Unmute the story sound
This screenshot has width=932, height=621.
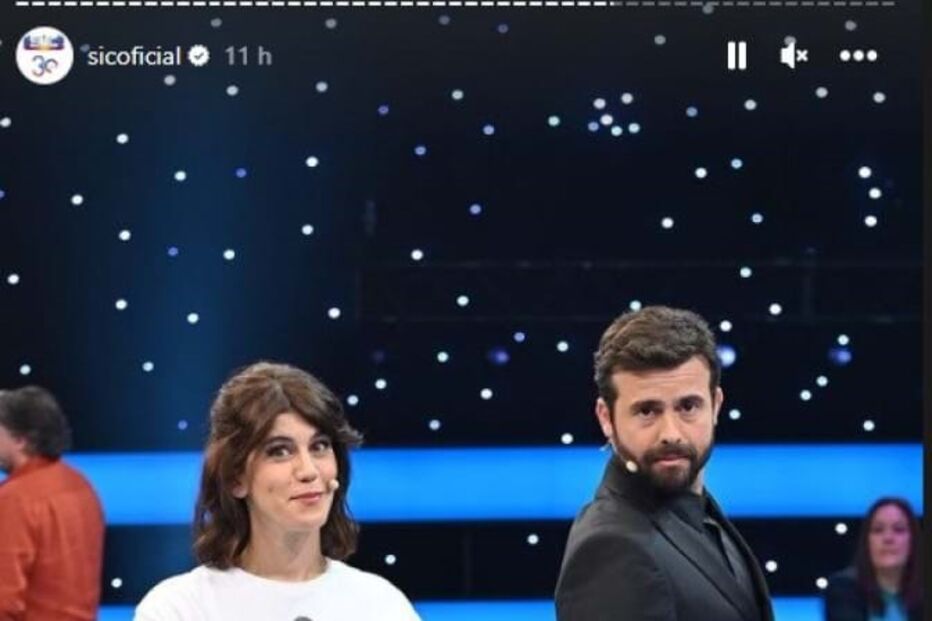coord(794,56)
